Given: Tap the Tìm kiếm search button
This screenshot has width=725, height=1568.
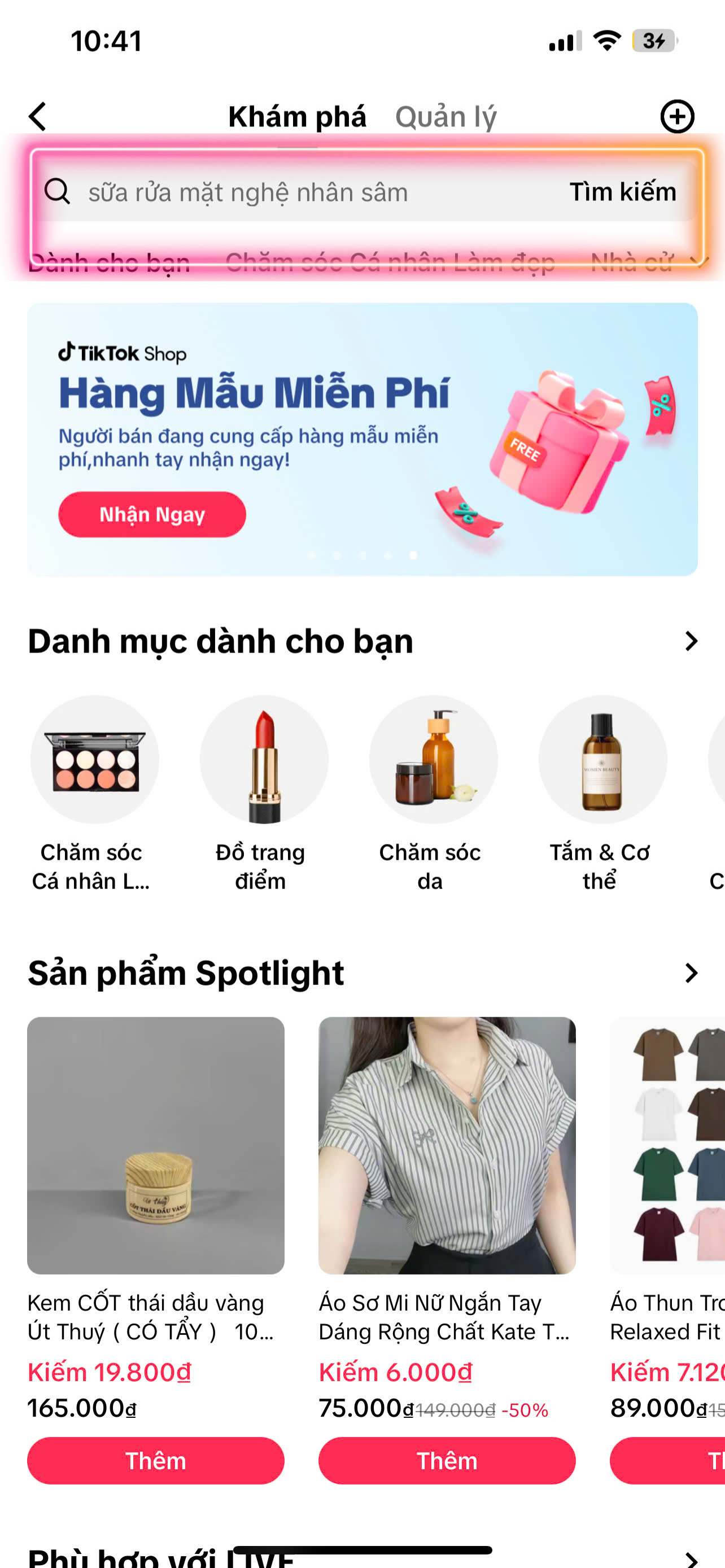Looking at the screenshot, I should click(622, 192).
